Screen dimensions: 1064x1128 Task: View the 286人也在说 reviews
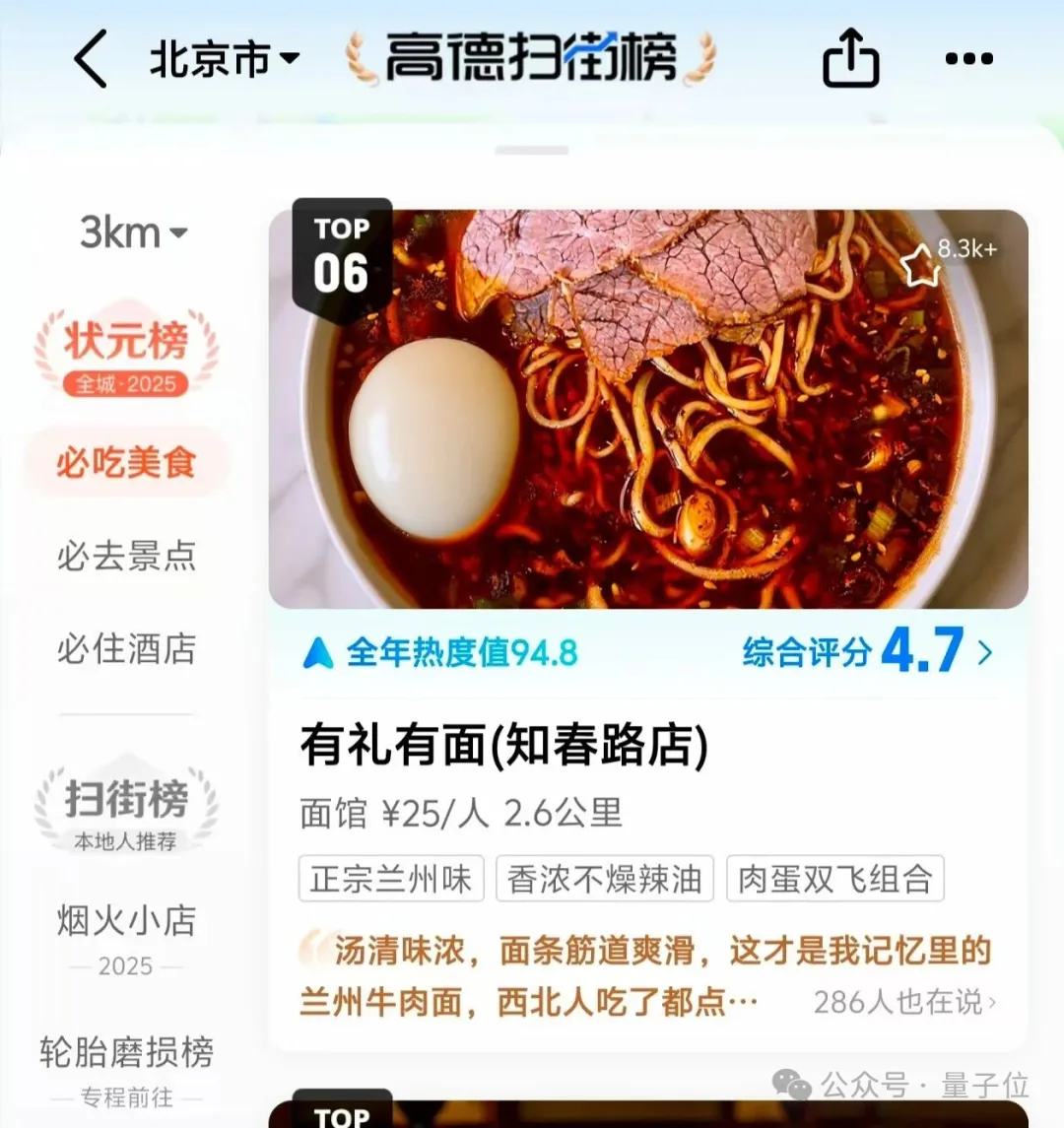pyautogui.click(x=904, y=1003)
